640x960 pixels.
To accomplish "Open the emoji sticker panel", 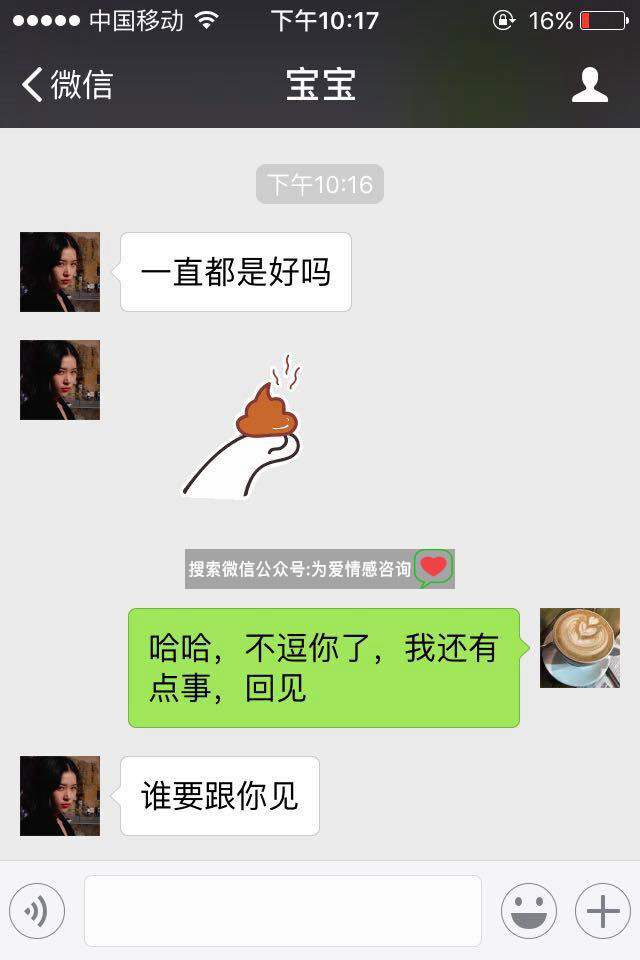I will click(528, 911).
